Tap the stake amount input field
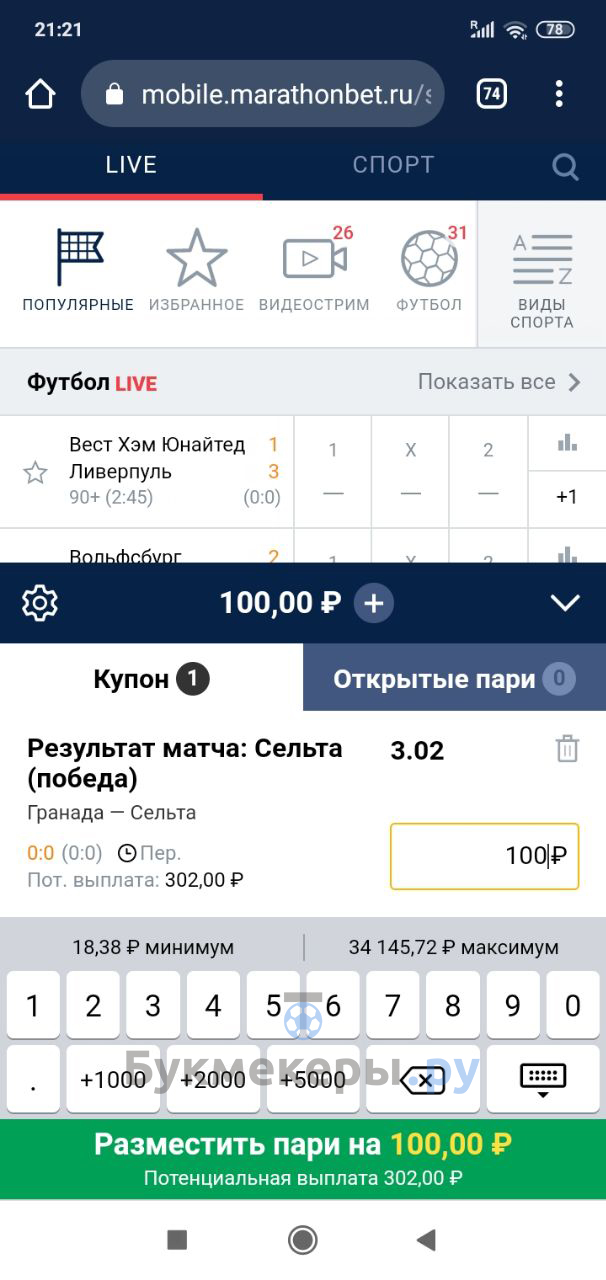 click(484, 856)
